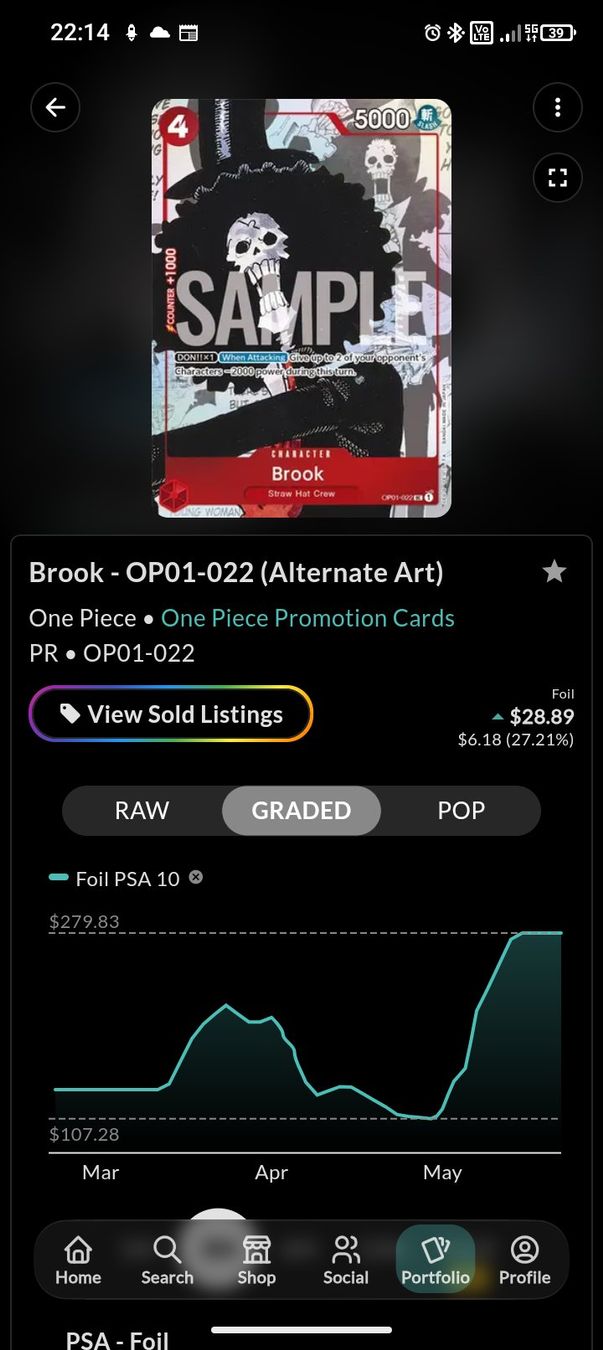Expand the card image to fullscreen
Image resolution: width=603 pixels, height=1350 pixels.
(557, 178)
